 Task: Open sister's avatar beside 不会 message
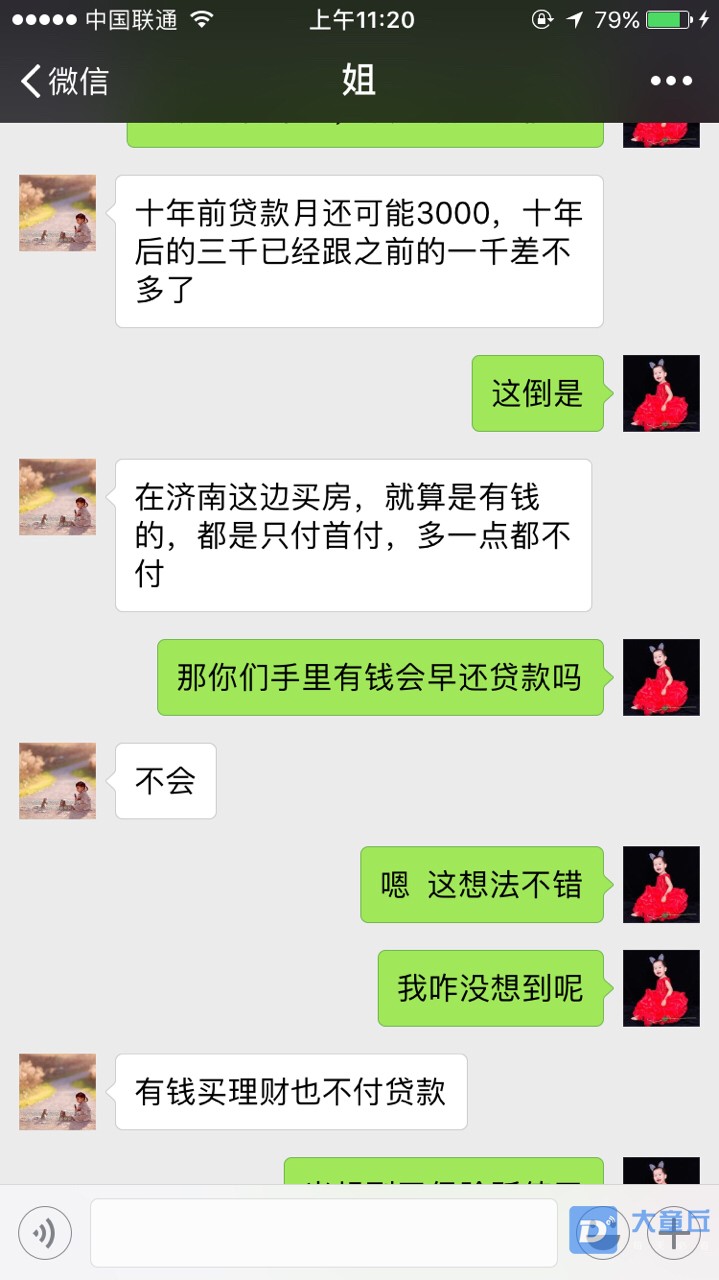pos(57,781)
